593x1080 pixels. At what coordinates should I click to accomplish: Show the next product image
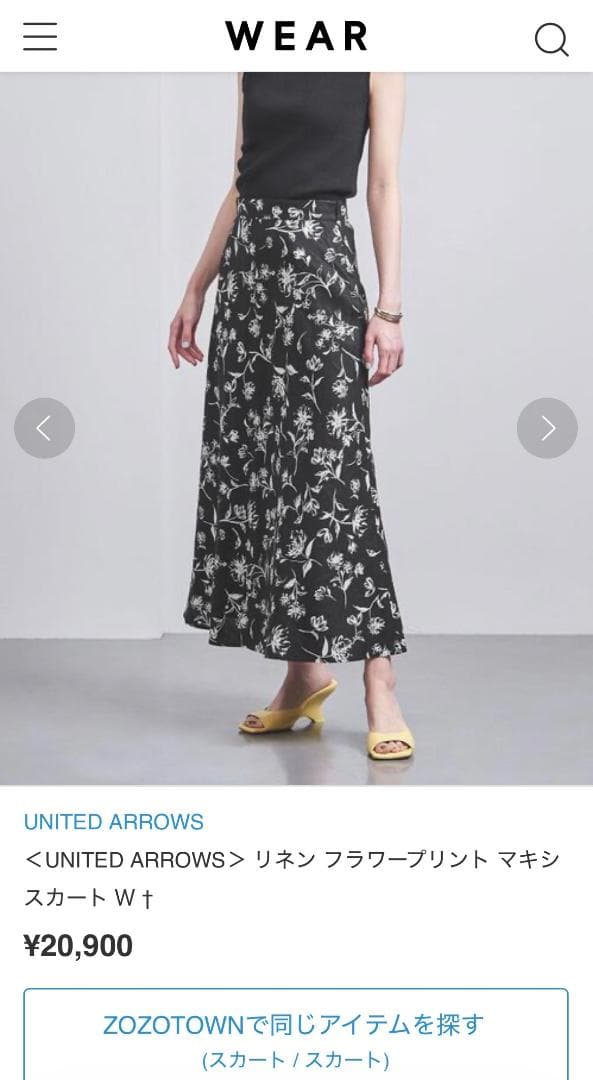click(548, 428)
